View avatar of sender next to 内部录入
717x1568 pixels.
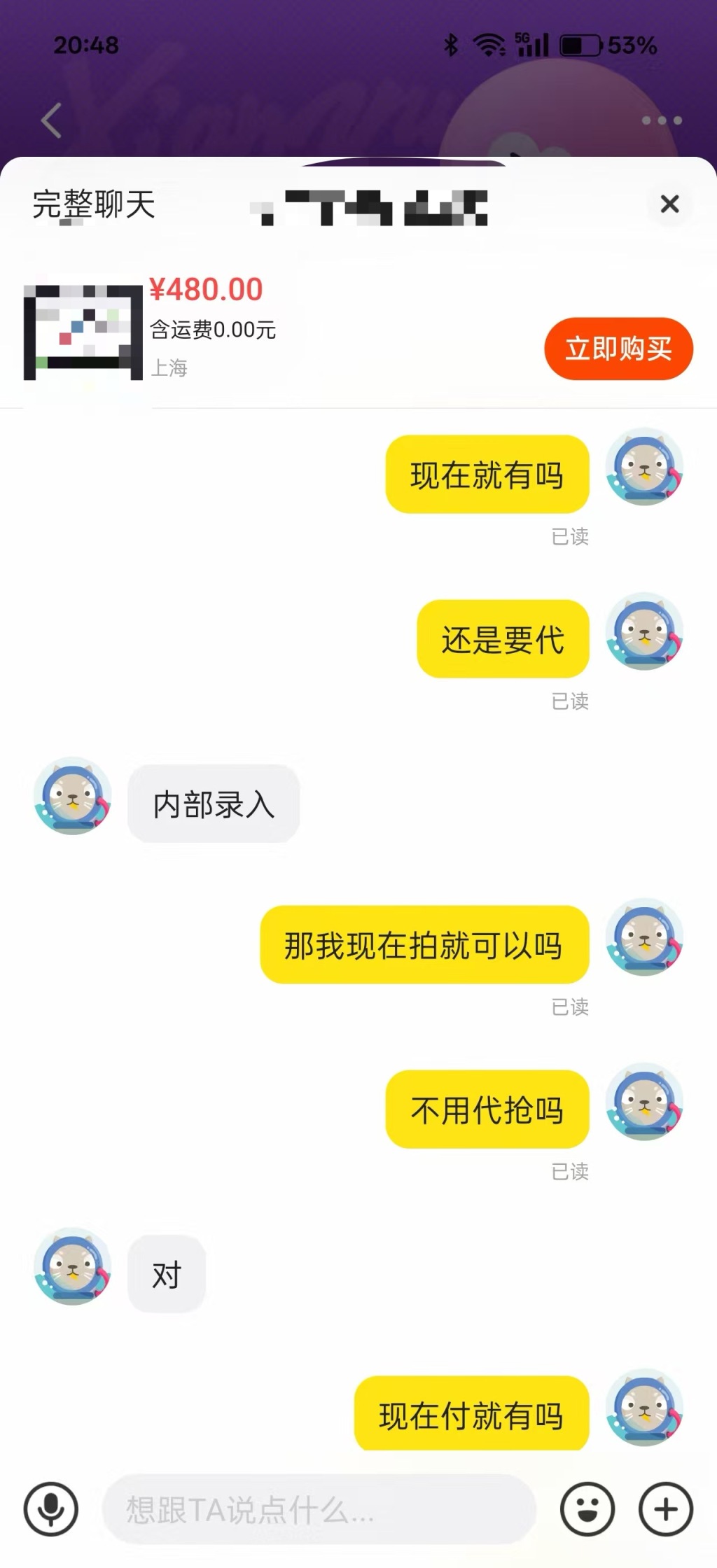73,796
